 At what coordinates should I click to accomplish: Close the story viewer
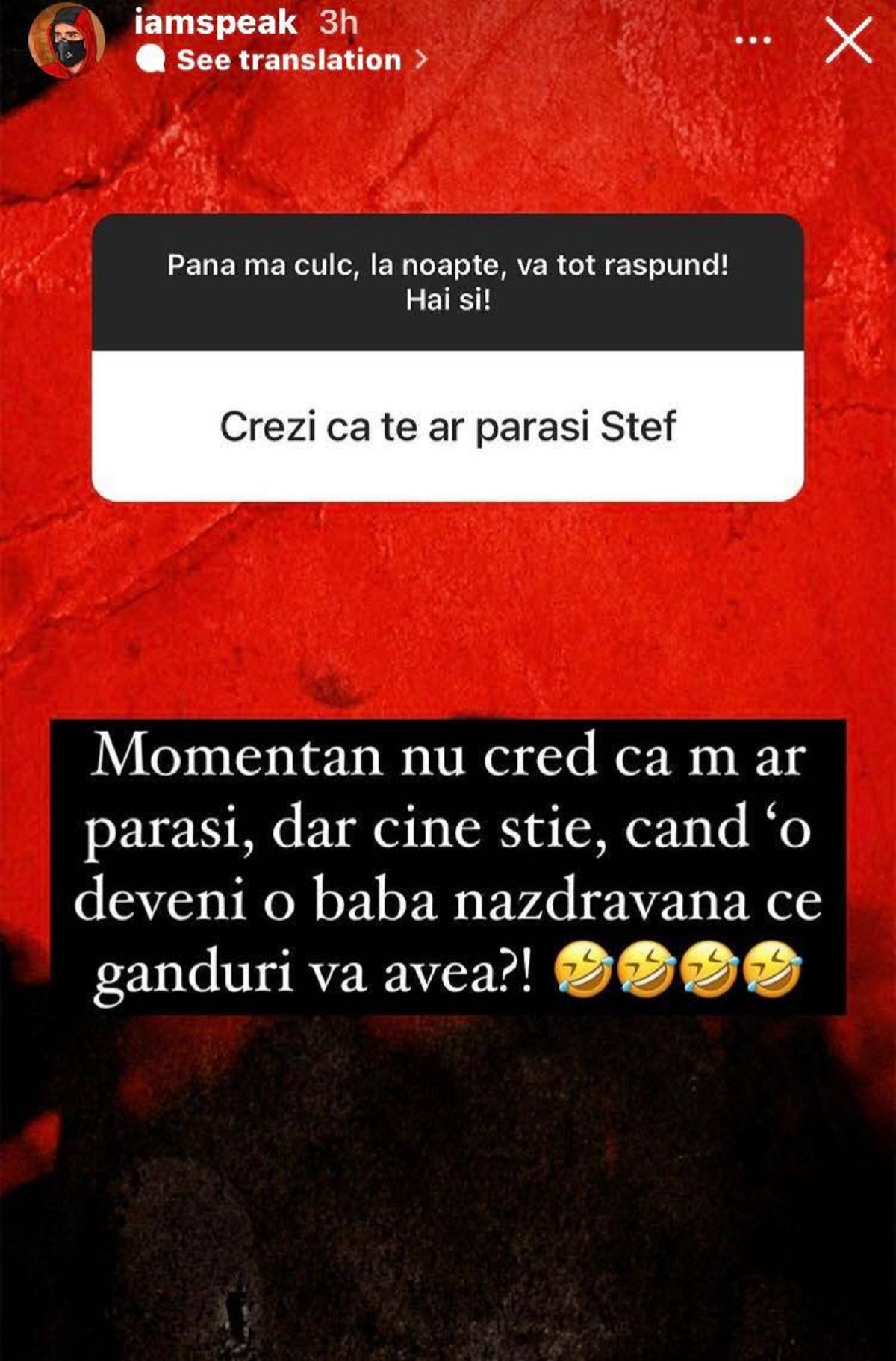pyautogui.click(x=848, y=41)
